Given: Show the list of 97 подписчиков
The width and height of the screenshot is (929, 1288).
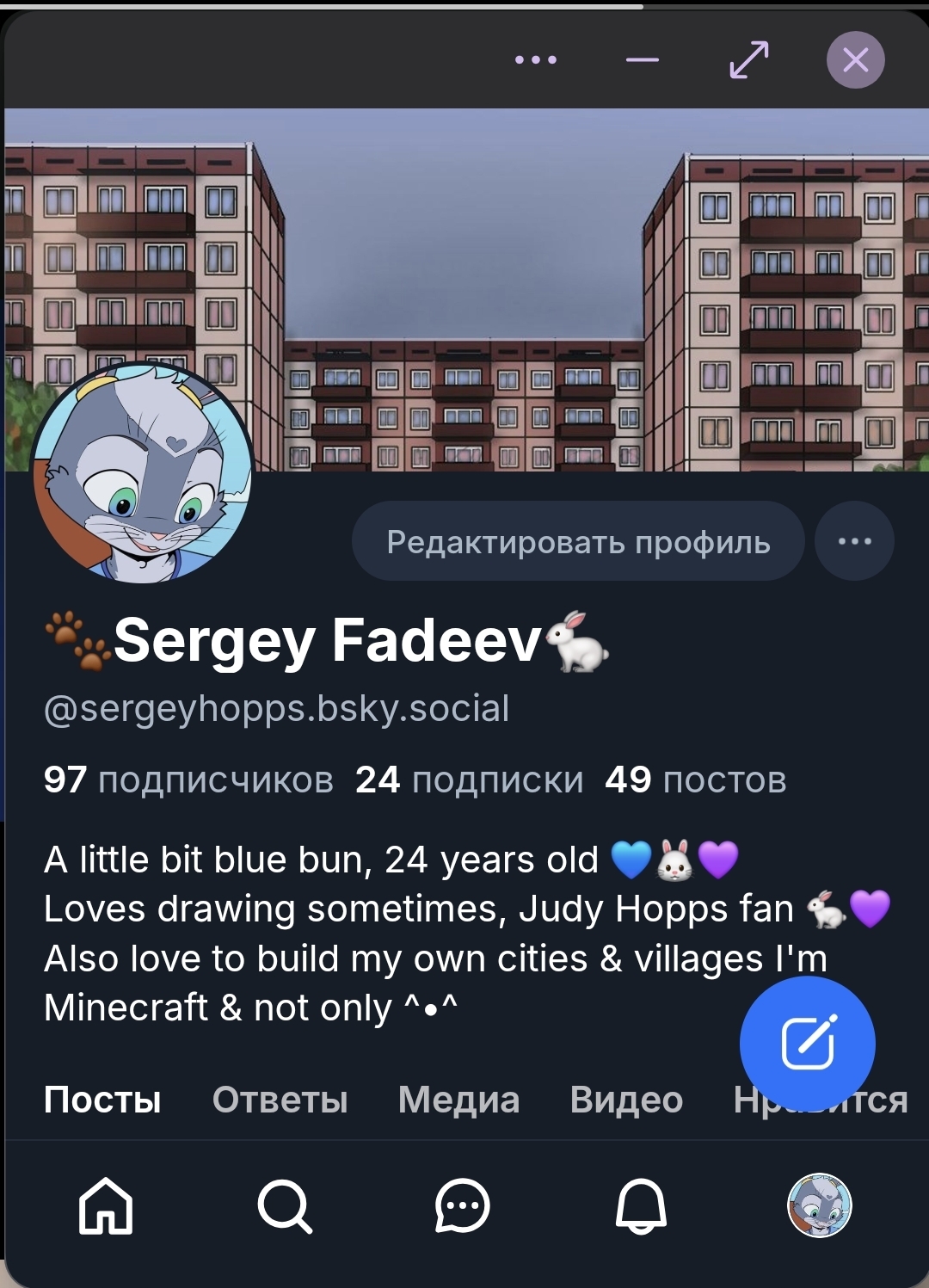Looking at the screenshot, I should click(x=188, y=780).
